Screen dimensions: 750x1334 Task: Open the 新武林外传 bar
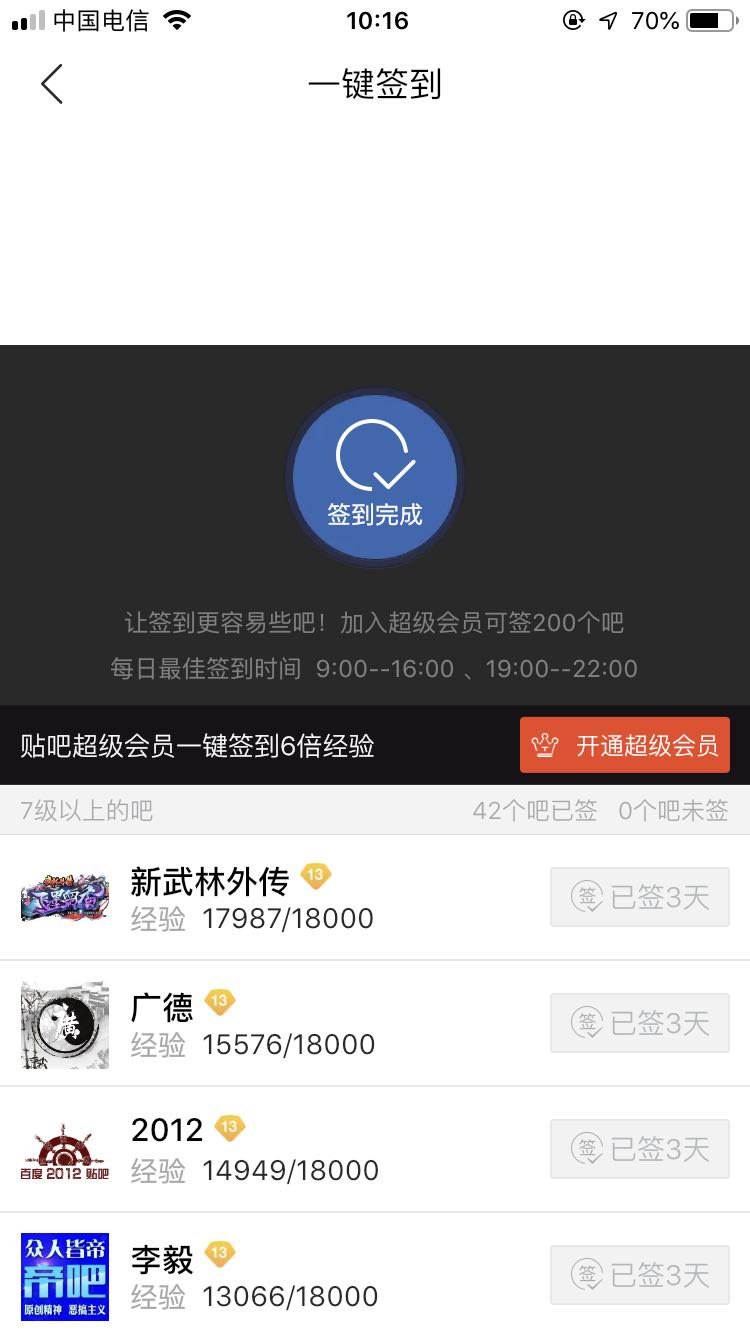click(210, 881)
